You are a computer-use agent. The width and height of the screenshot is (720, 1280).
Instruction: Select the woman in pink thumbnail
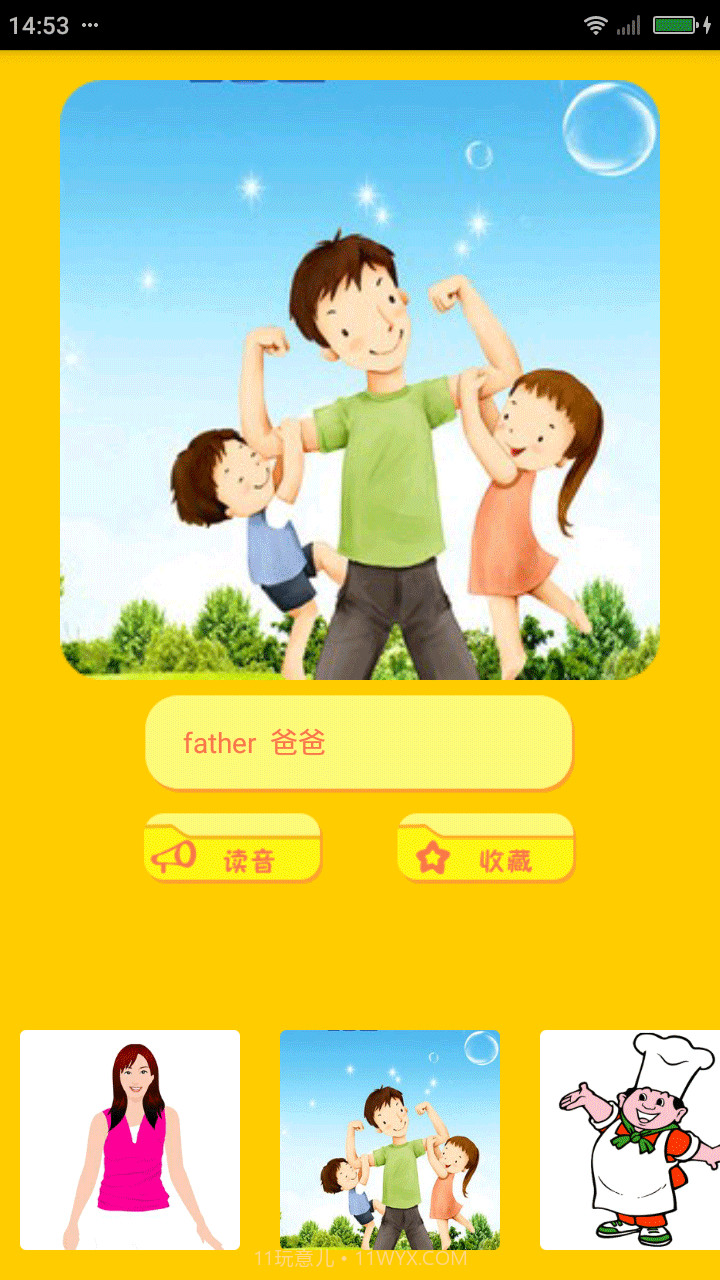[128, 1140]
